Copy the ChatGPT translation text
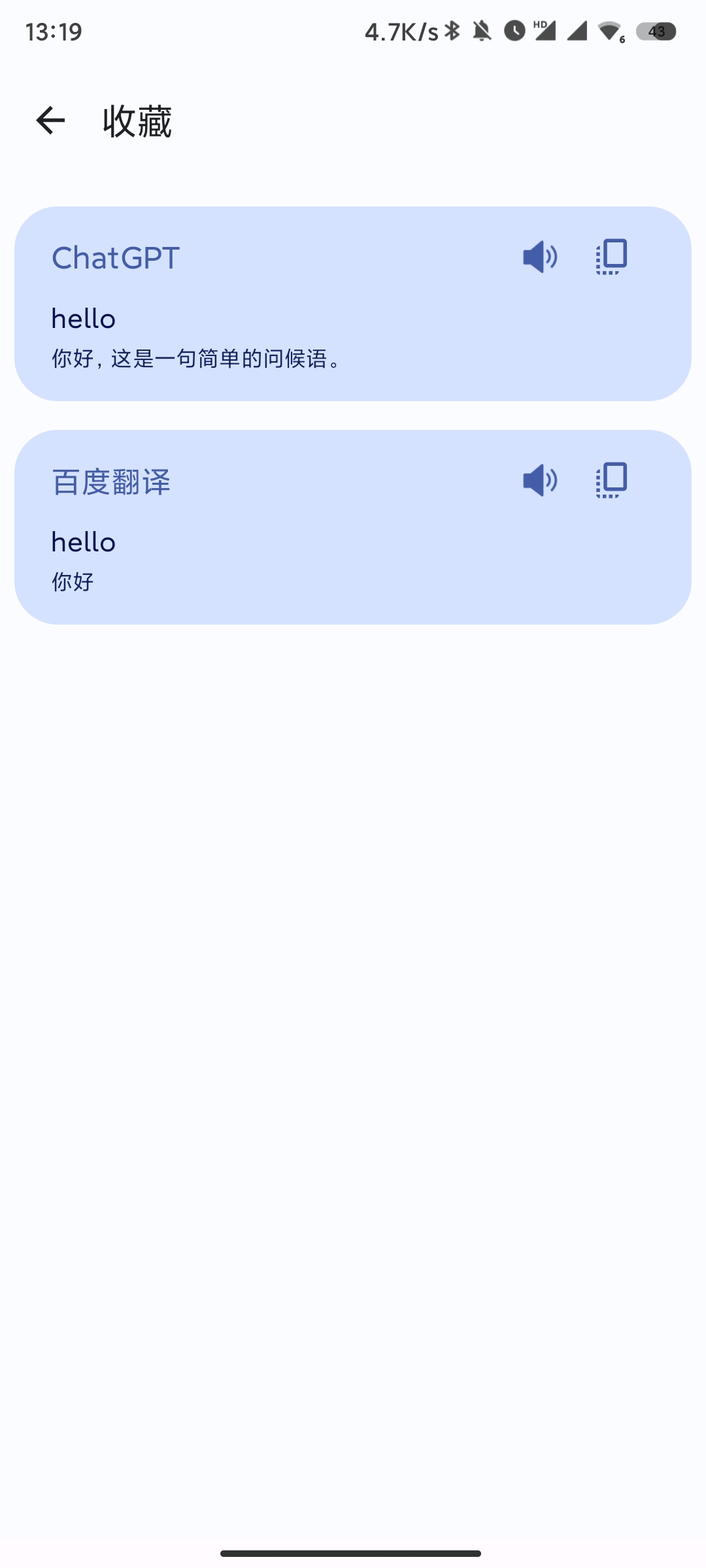Screen dimensions: 706x1568 [x=611, y=257]
